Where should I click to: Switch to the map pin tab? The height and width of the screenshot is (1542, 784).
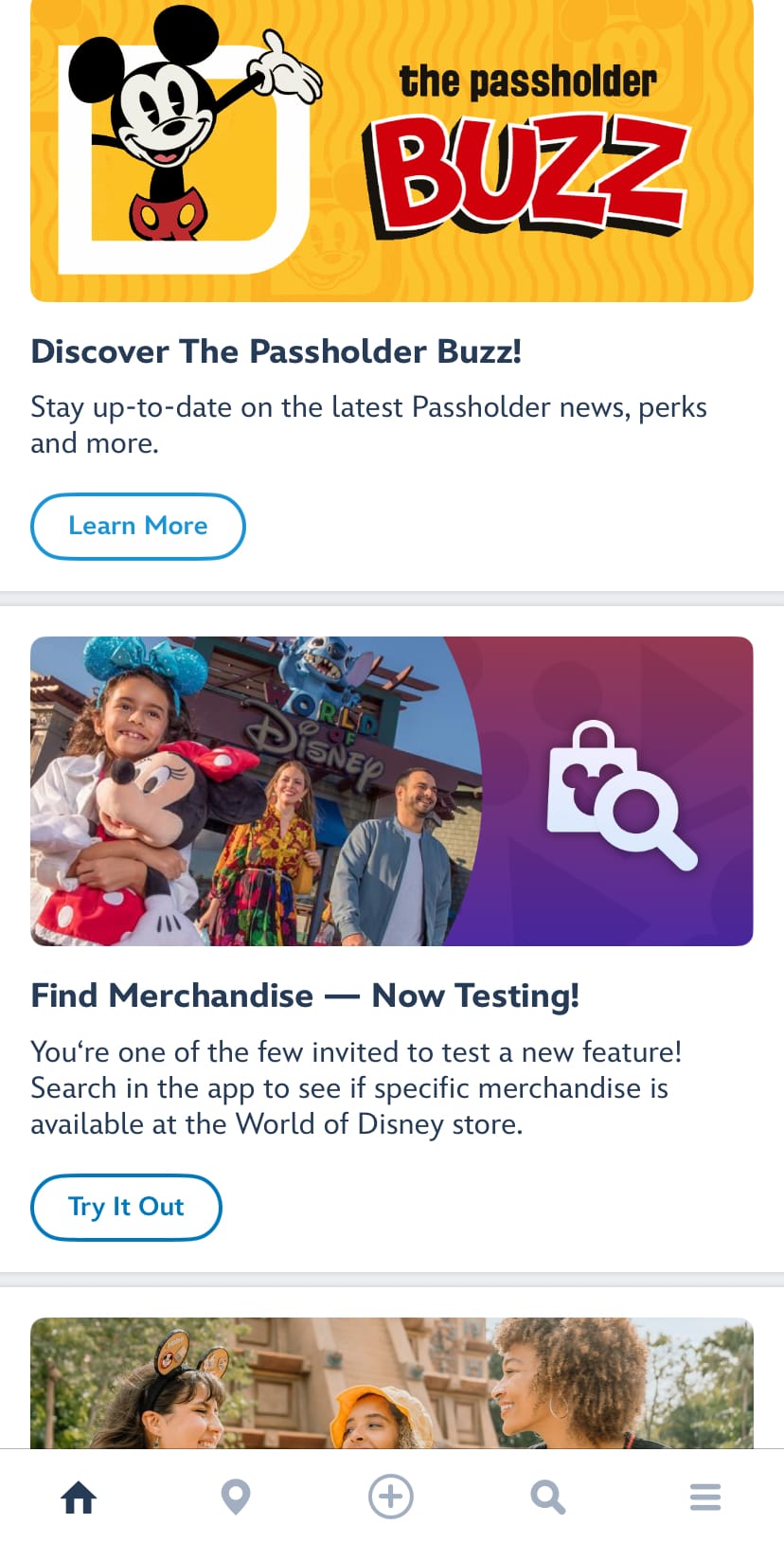tap(236, 1497)
